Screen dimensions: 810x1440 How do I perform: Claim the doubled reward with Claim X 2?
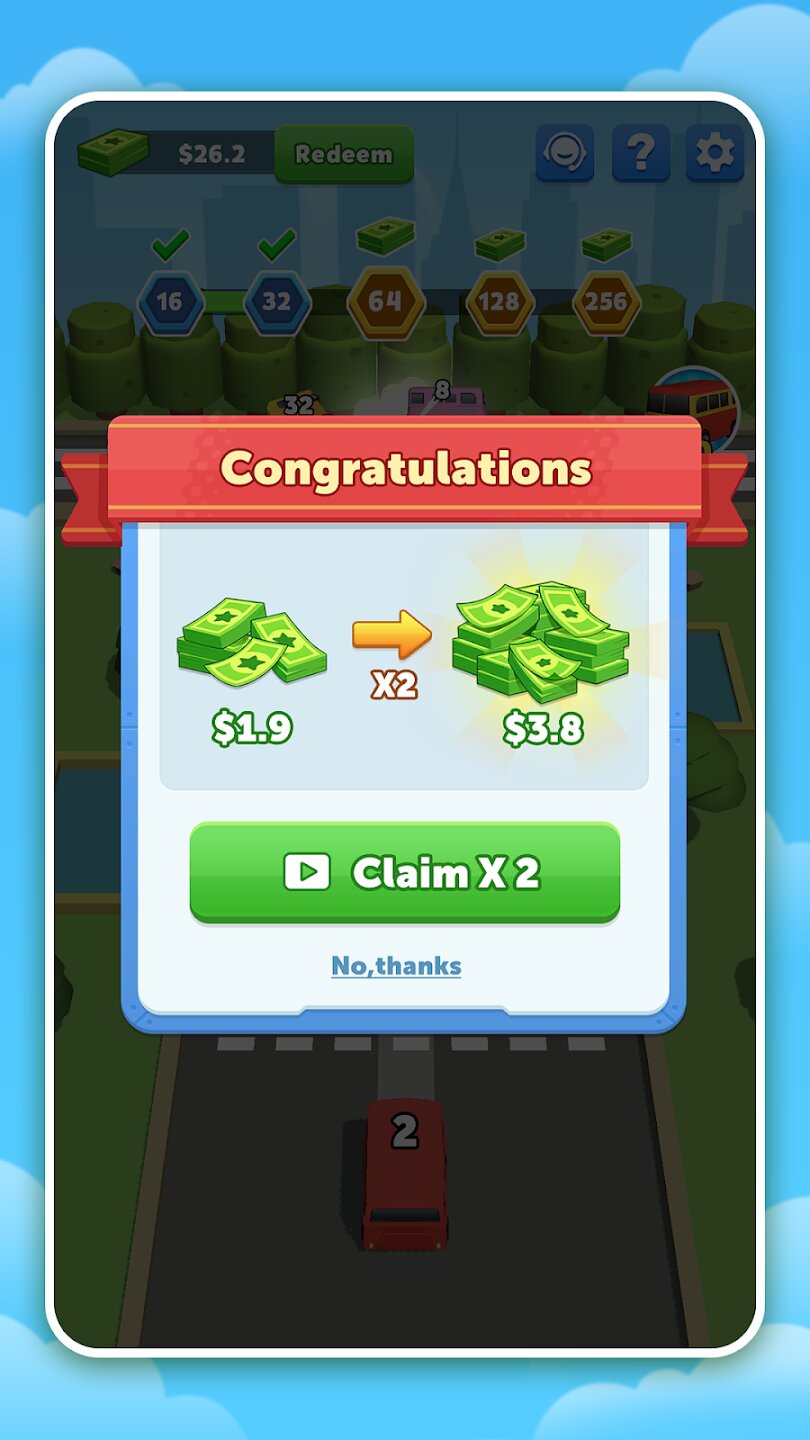tap(405, 872)
